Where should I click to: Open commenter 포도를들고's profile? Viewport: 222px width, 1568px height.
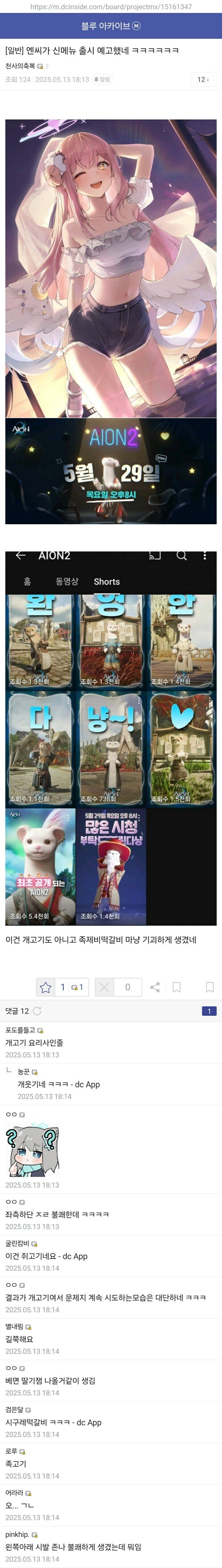pos(21,1030)
